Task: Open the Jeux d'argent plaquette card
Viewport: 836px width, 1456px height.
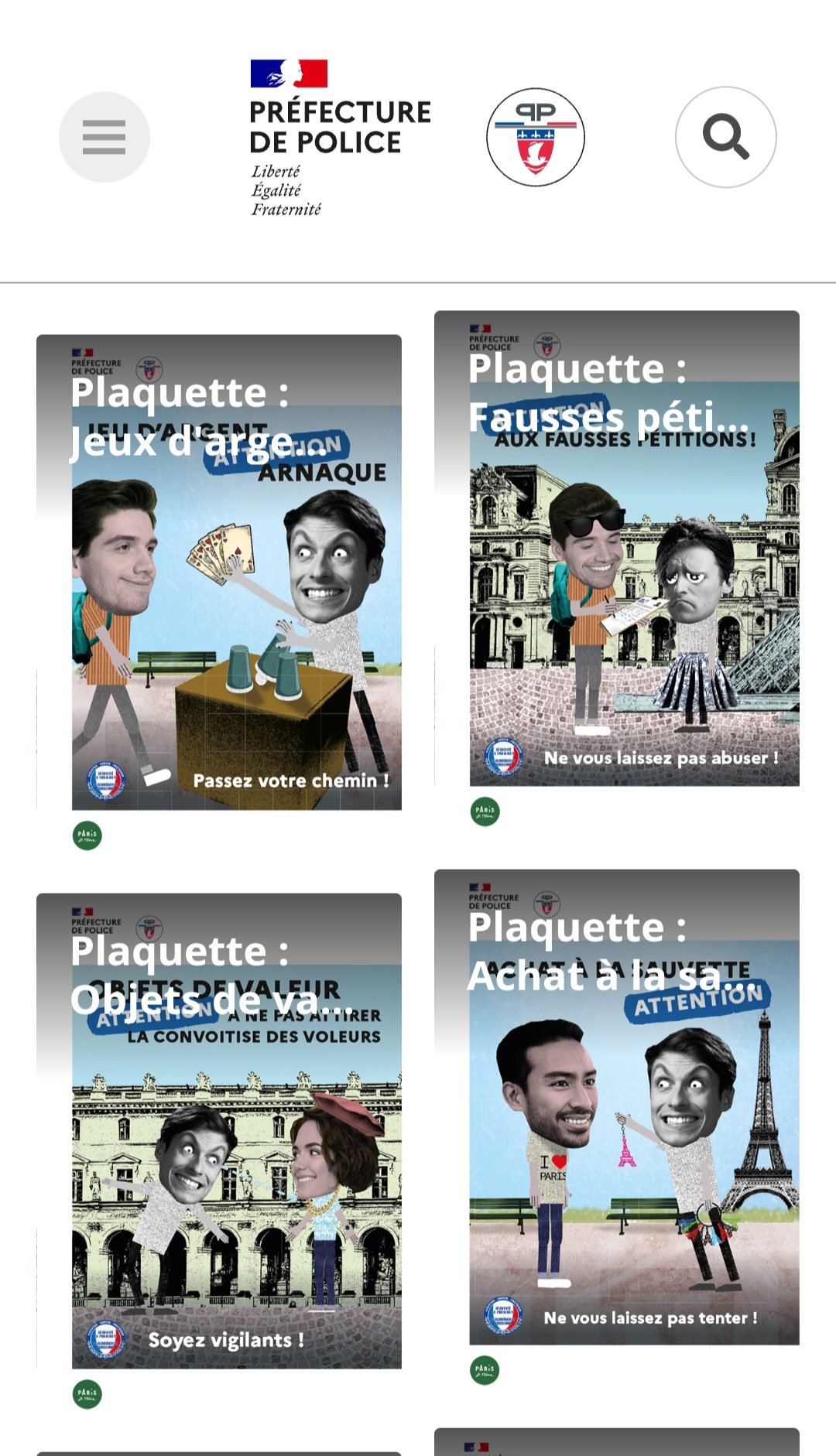Action: pyautogui.click(x=219, y=572)
